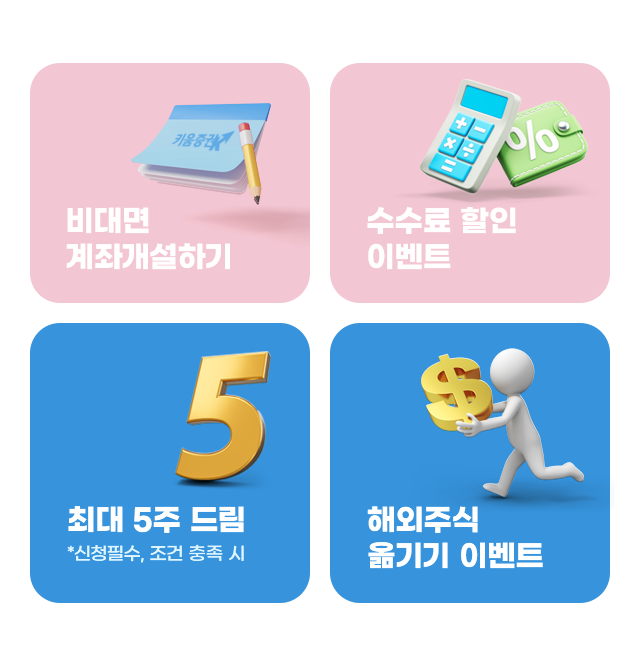Open the 수수료 할인 이벤트 card
Screen dimensions: 640x662
pyautogui.click(x=470, y=183)
